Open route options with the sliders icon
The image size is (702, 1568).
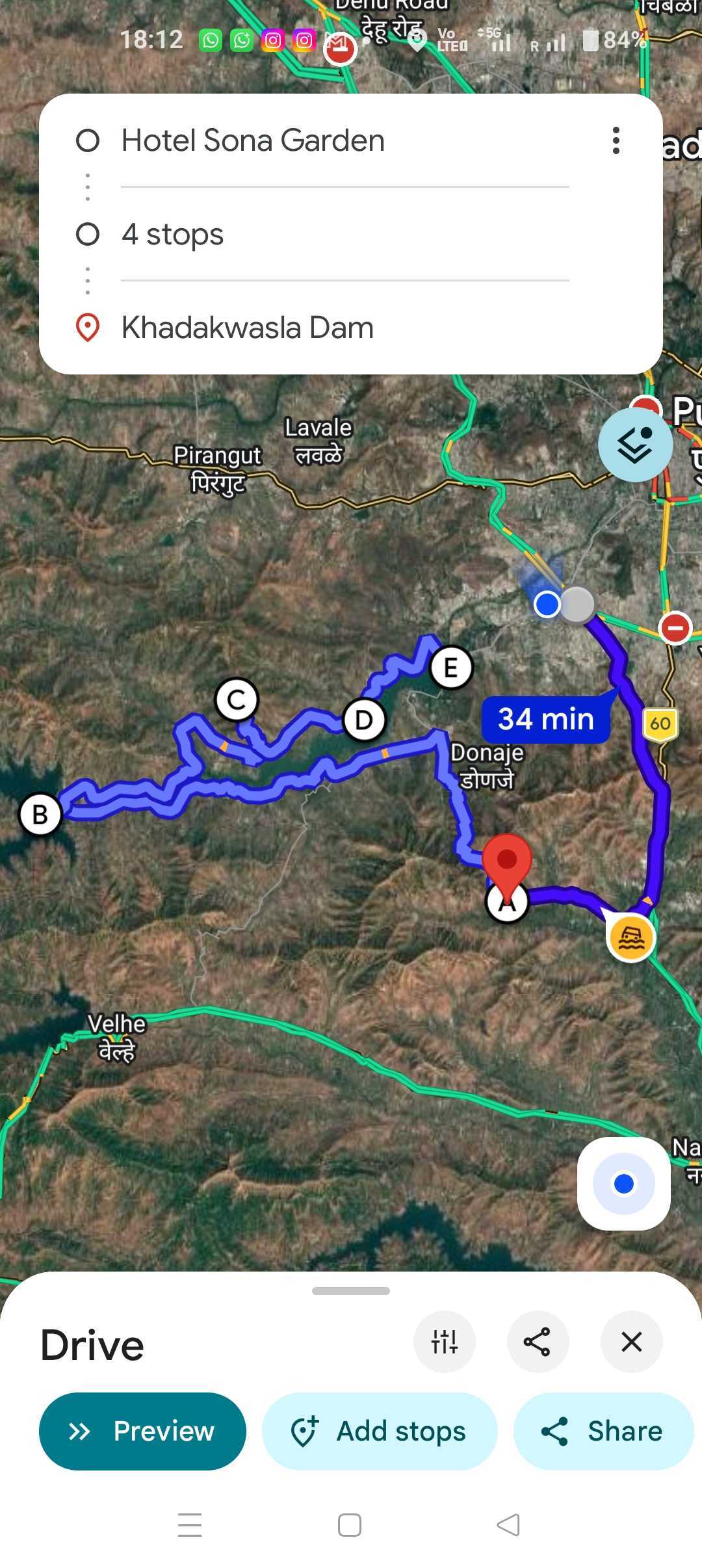444,1342
